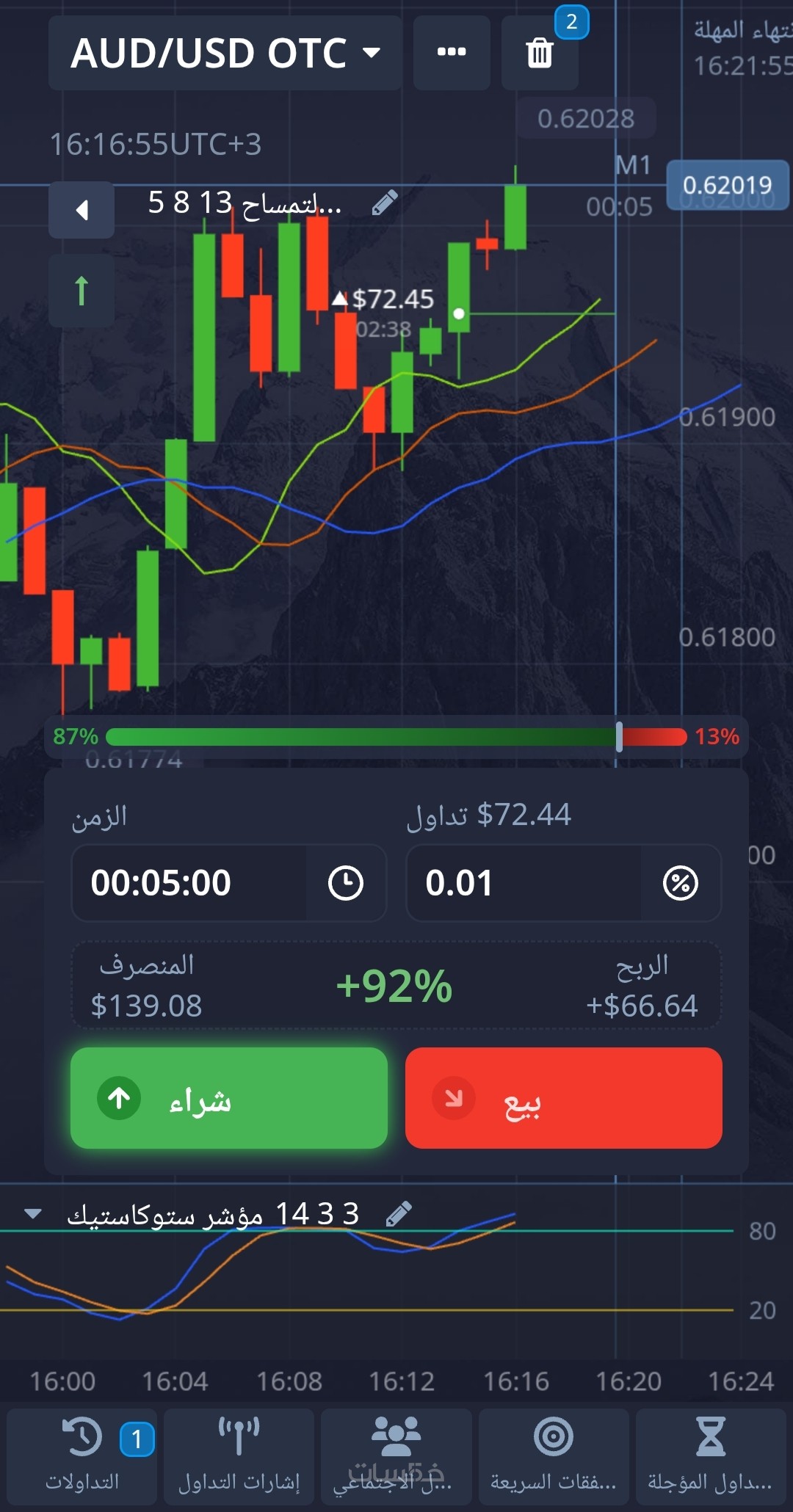Tap the trash can delete icon
Image resolution: width=793 pixels, height=1512 pixels.
540,53
